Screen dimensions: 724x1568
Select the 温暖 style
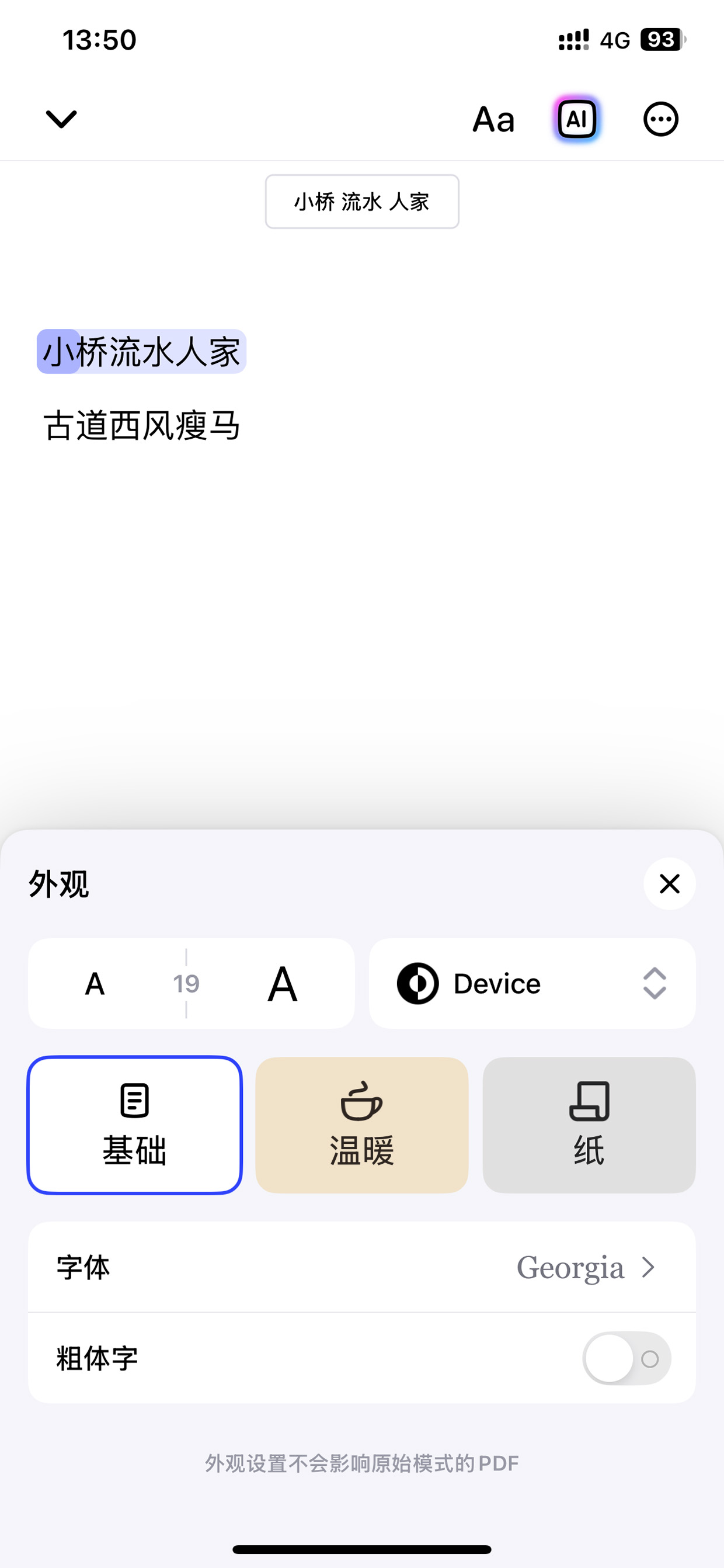(x=362, y=1125)
